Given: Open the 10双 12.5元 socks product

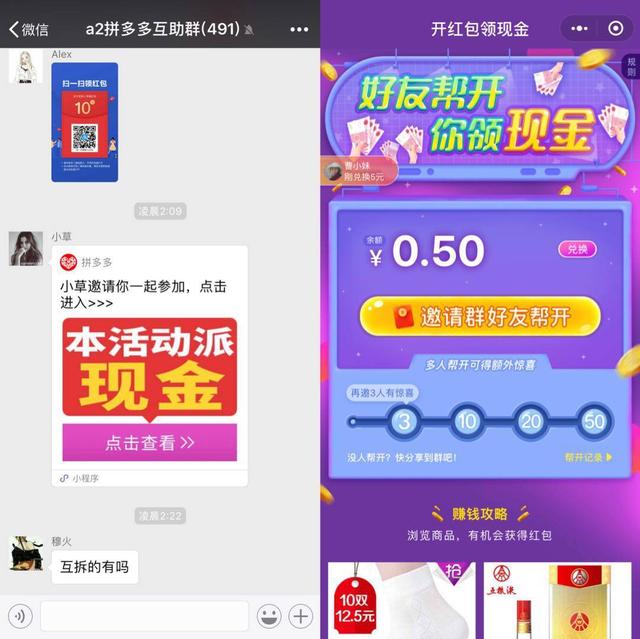Looking at the screenshot, I should click(x=399, y=600).
